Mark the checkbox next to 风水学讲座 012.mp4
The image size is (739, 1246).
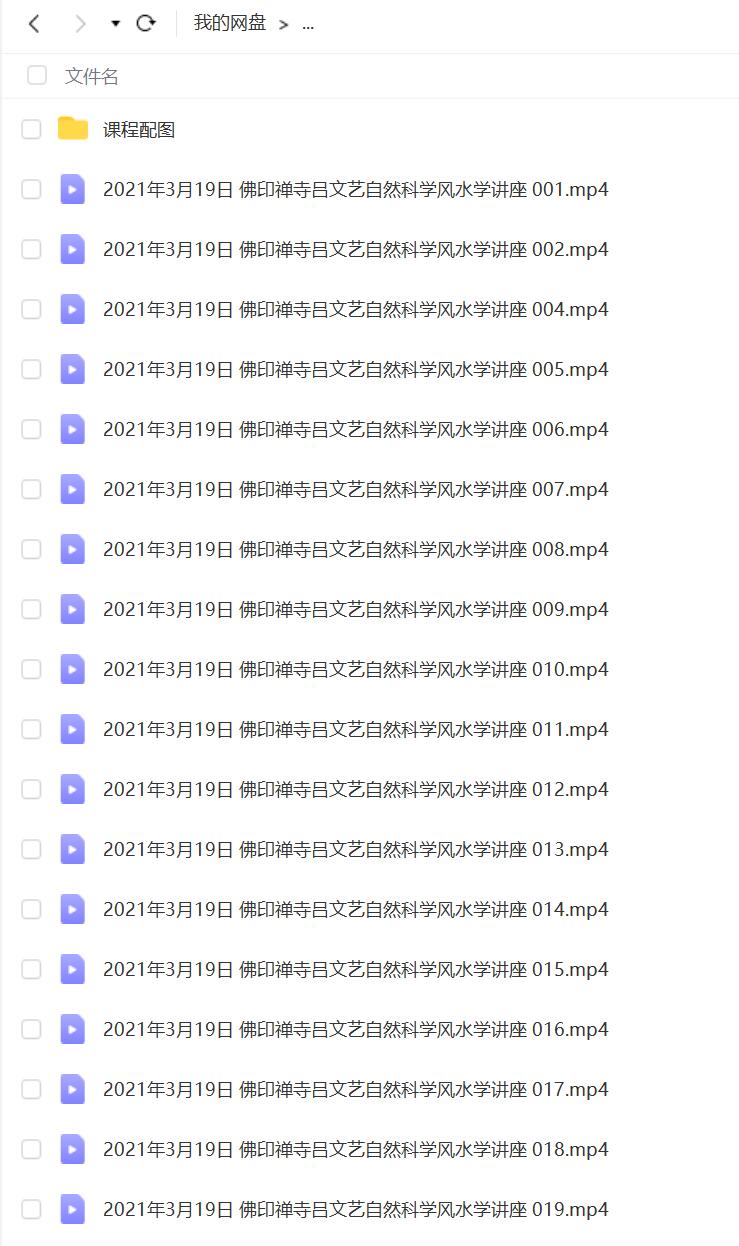pyautogui.click(x=31, y=789)
